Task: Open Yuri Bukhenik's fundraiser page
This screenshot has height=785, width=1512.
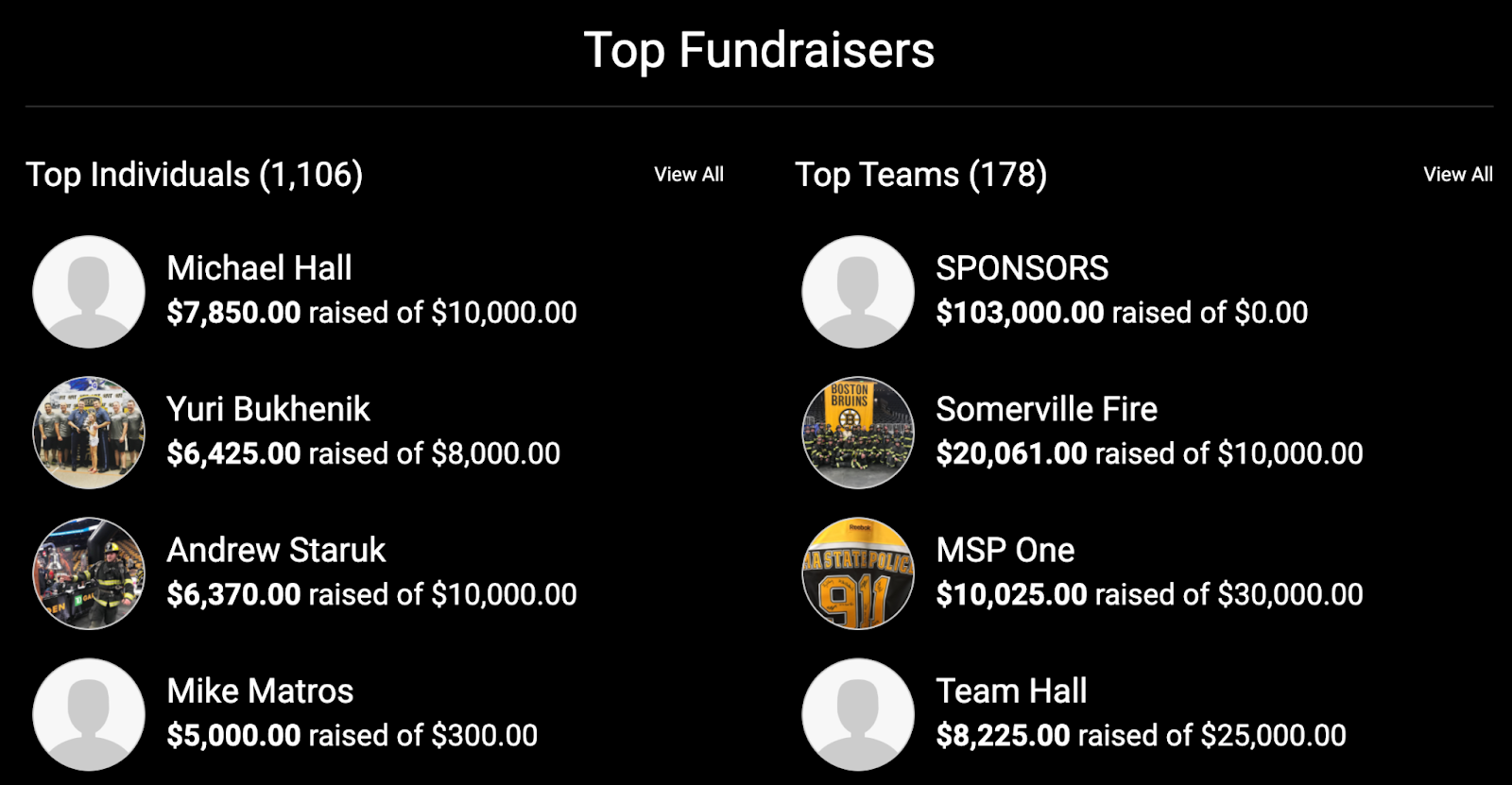Action: [x=268, y=409]
